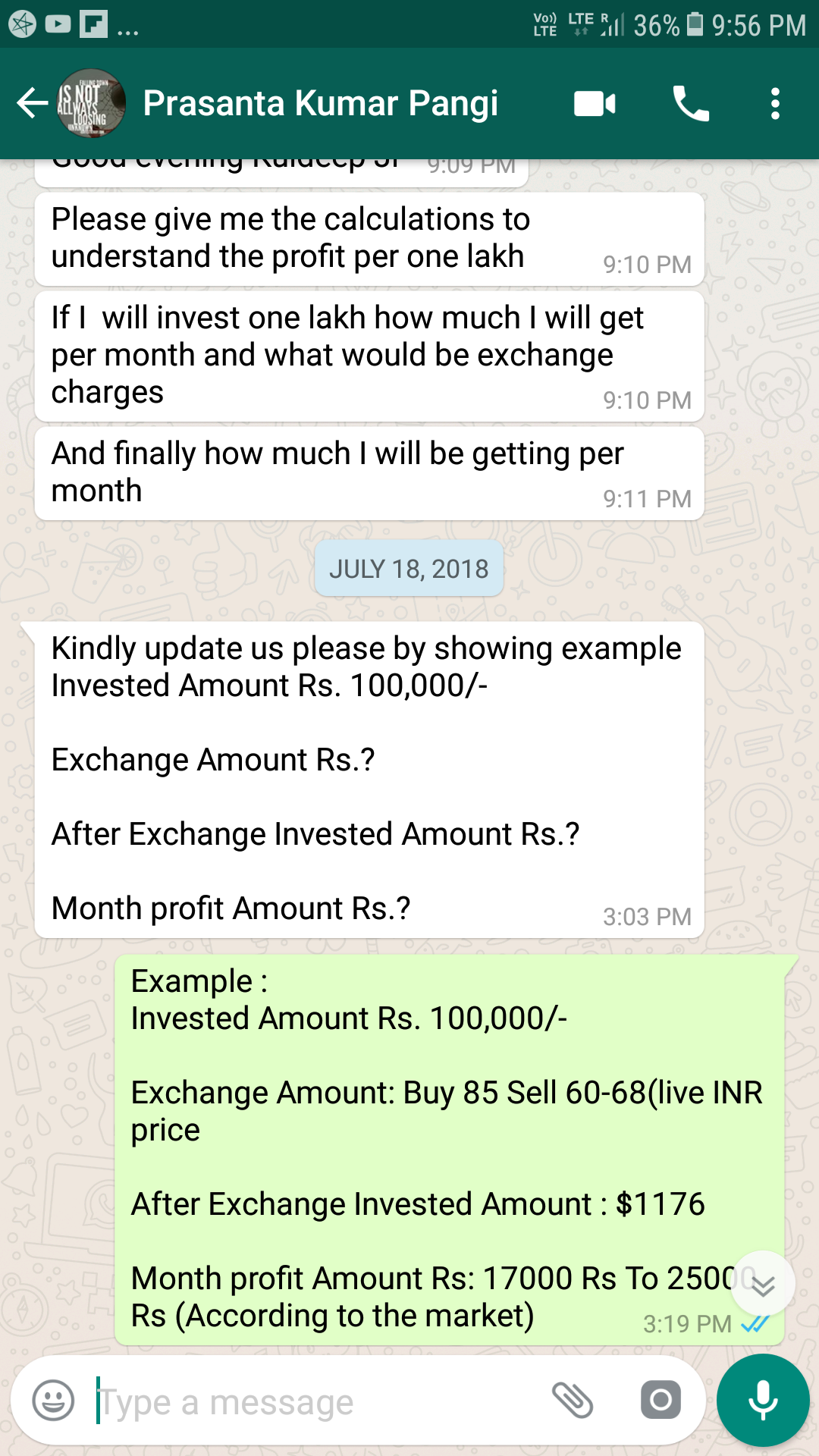Image resolution: width=819 pixels, height=1456 pixels.
Task: Attach a file with the paperclip
Action: pyautogui.click(x=572, y=1400)
